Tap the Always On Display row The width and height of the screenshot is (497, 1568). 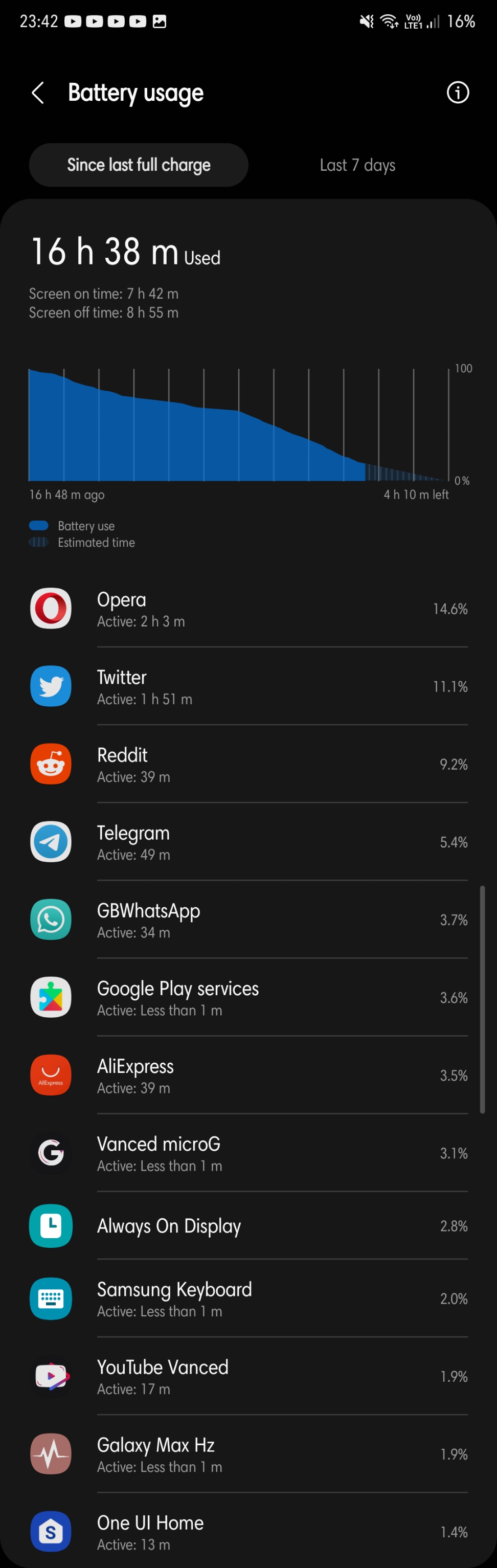[248, 1226]
